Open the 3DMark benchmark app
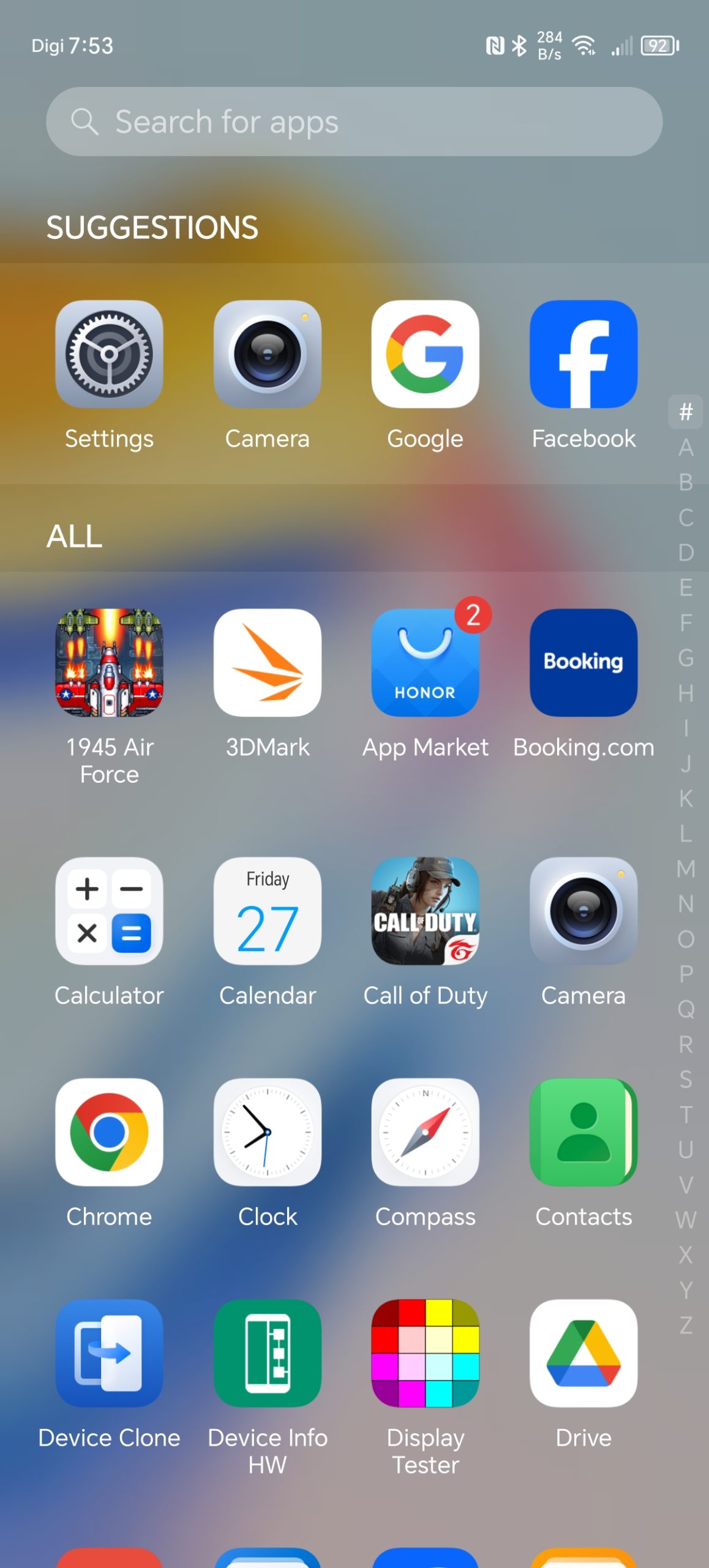The image size is (709, 1568). [267, 663]
